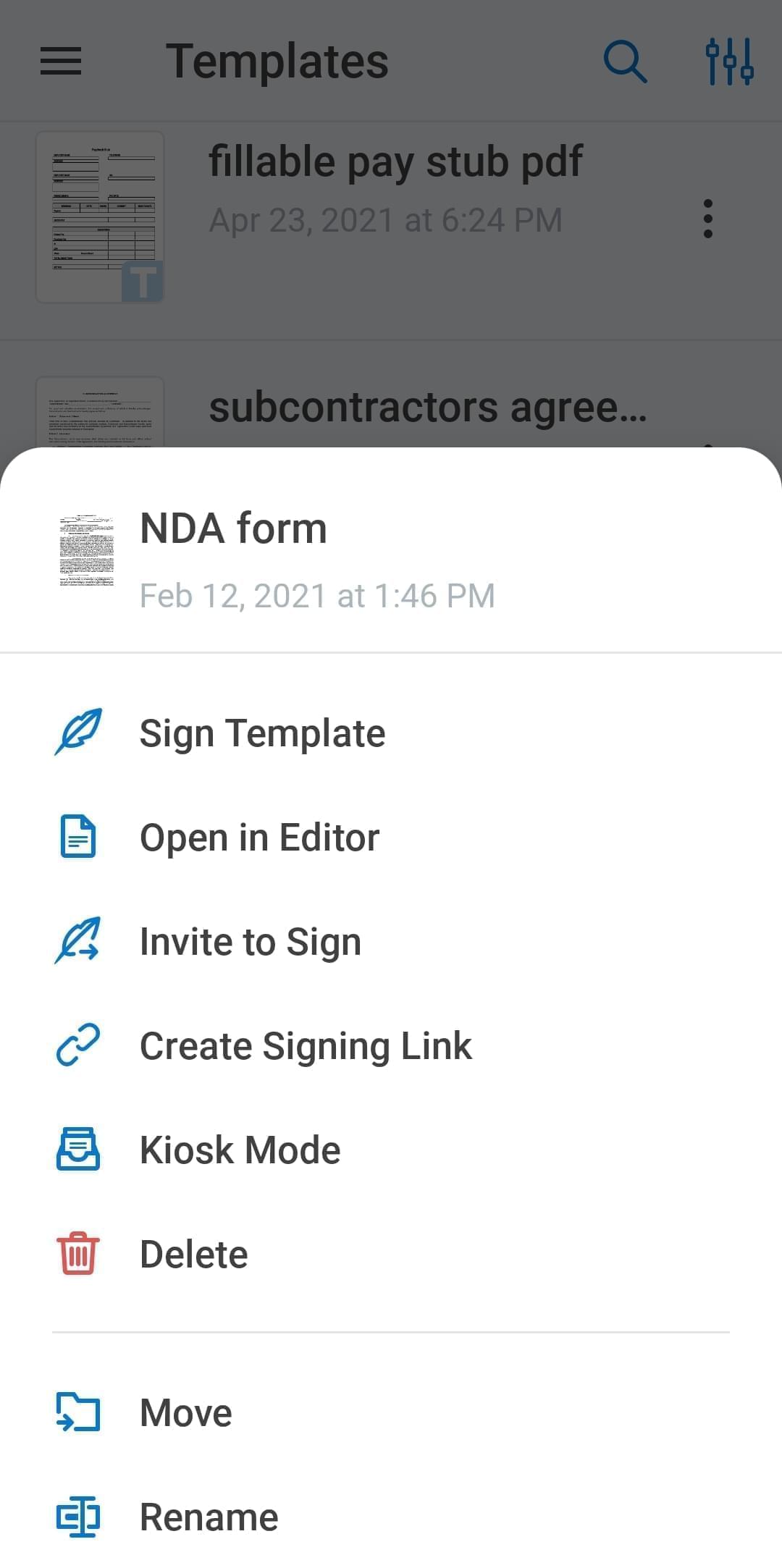Open the hamburger drawer menu
Viewport: 782px width, 1568px height.
(x=61, y=61)
